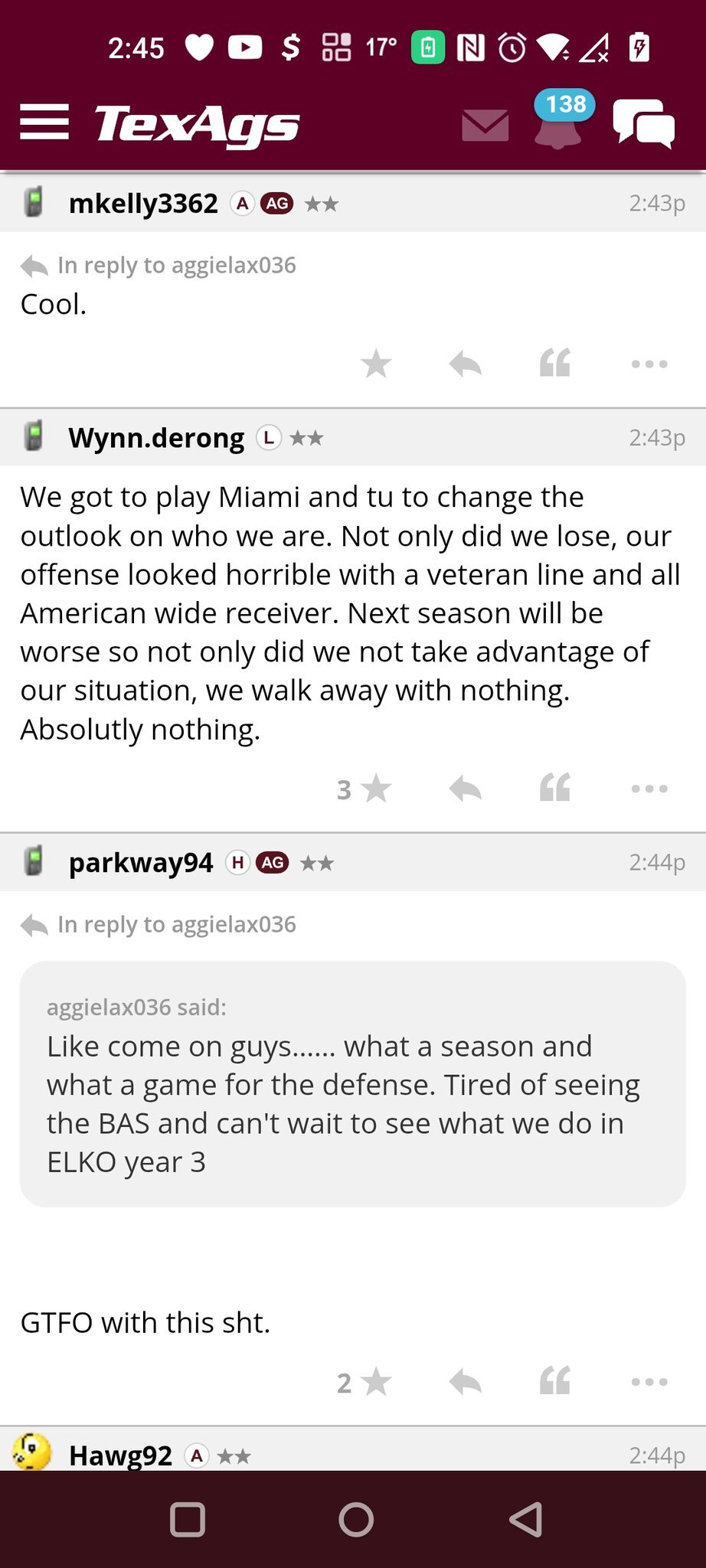Image resolution: width=706 pixels, height=1568 pixels.
Task: Open more options on mkelly3362's post
Action: point(649,364)
